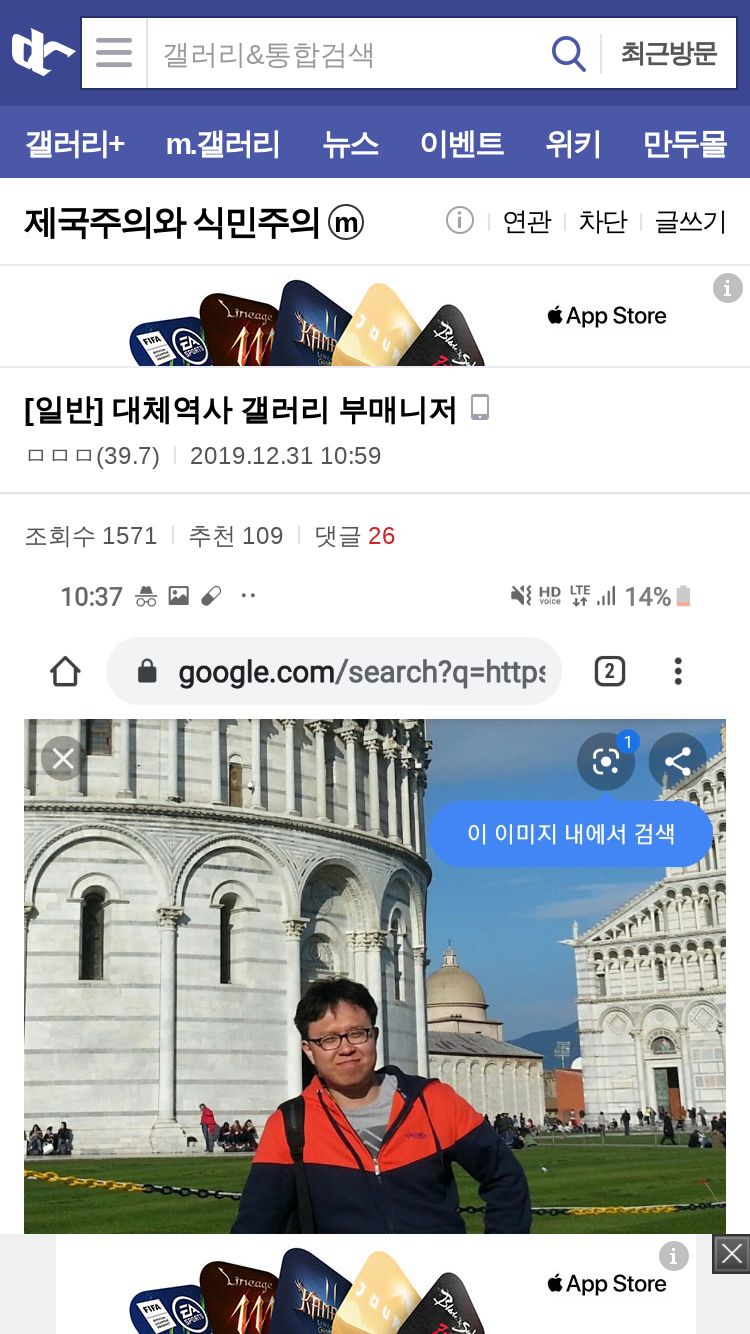Tap 글쓰기 to write a post

tap(690, 222)
